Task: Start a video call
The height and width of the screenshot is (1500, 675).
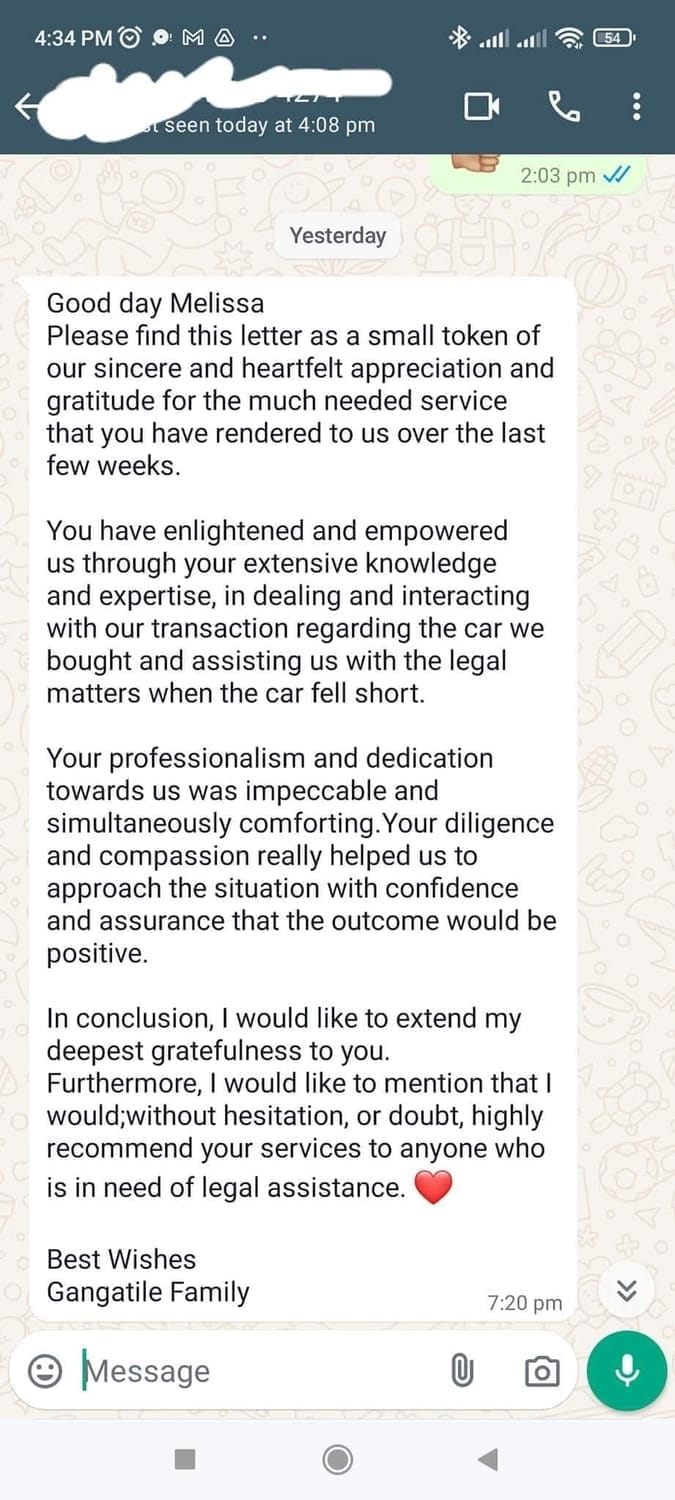Action: [x=481, y=106]
